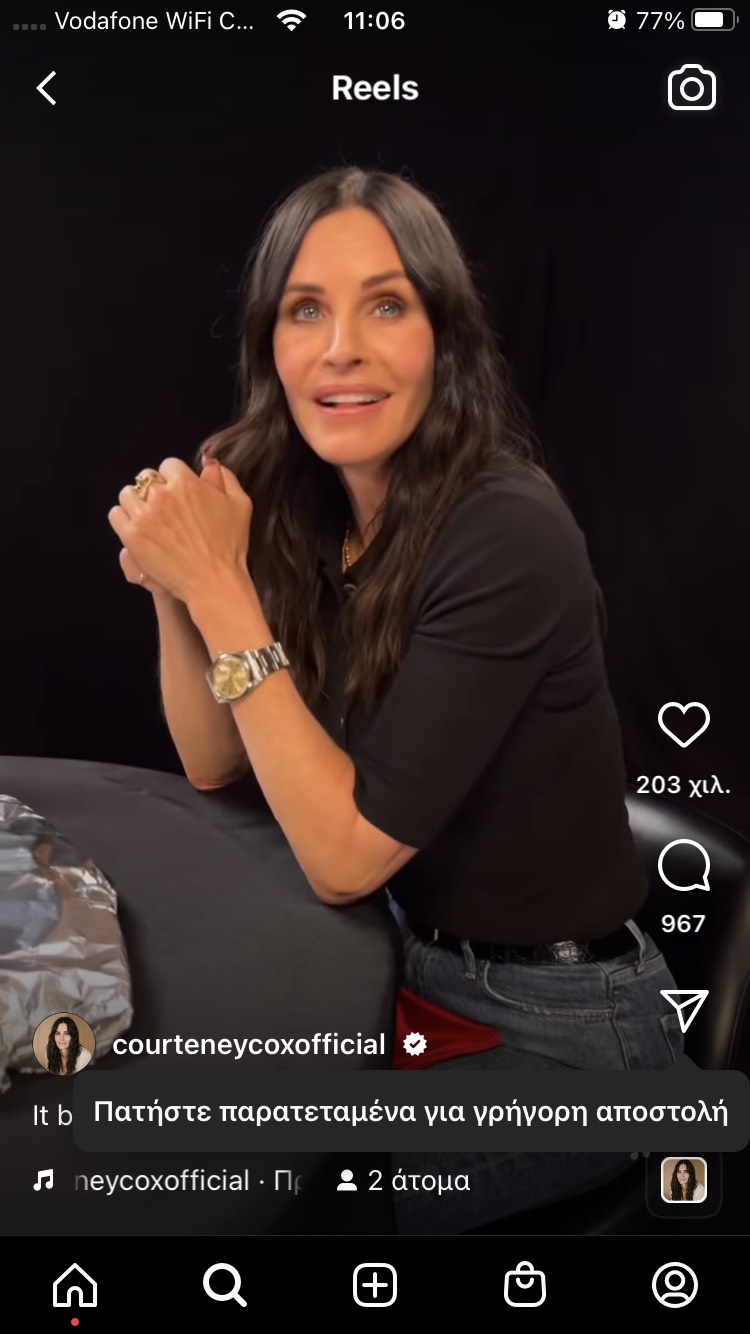Image resolution: width=750 pixels, height=1334 pixels.
Task: Open the audio thumbnail
Action: pyautogui.click(x=684, y=1180)
